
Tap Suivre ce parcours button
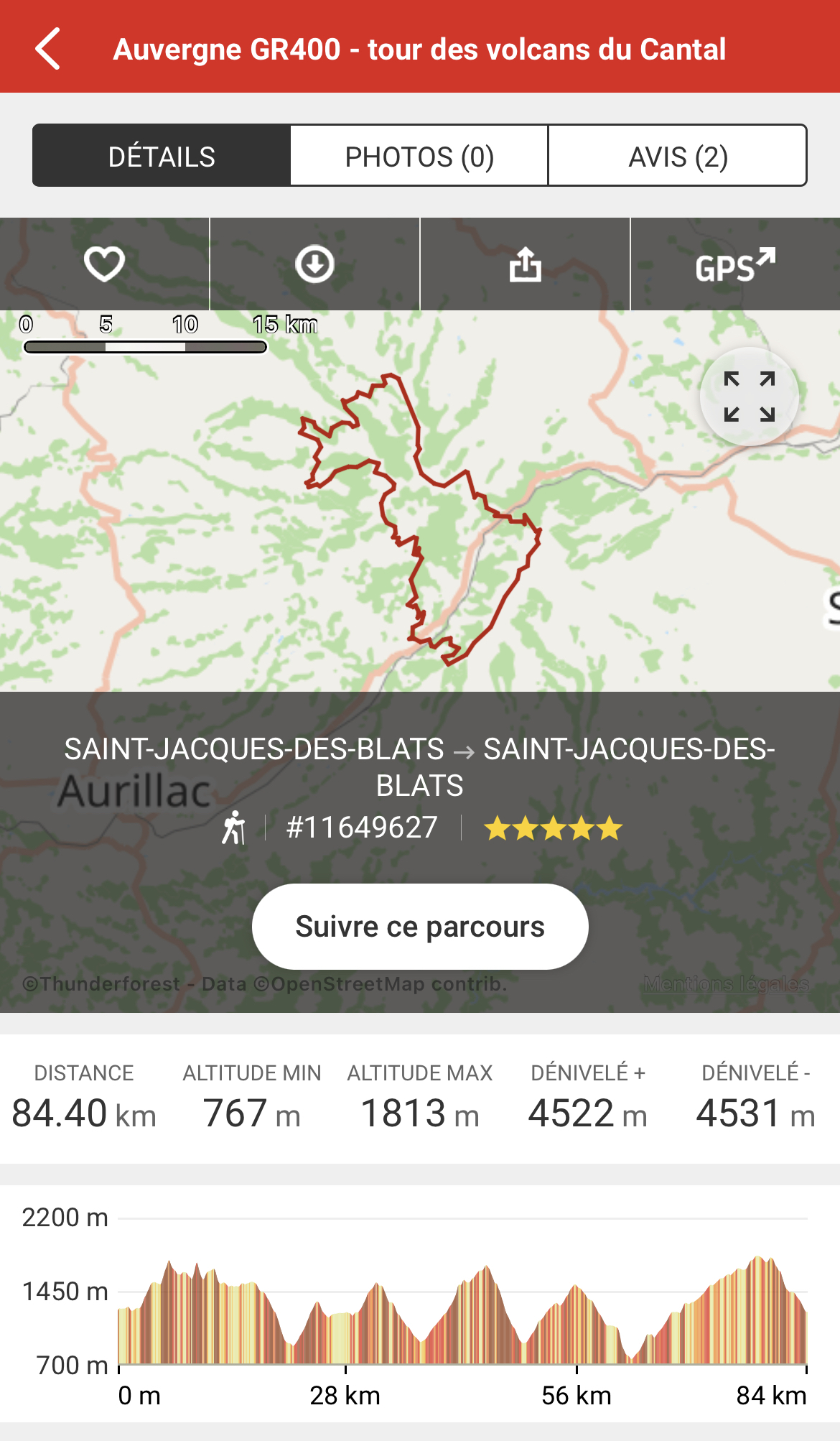tap(420, 927)
